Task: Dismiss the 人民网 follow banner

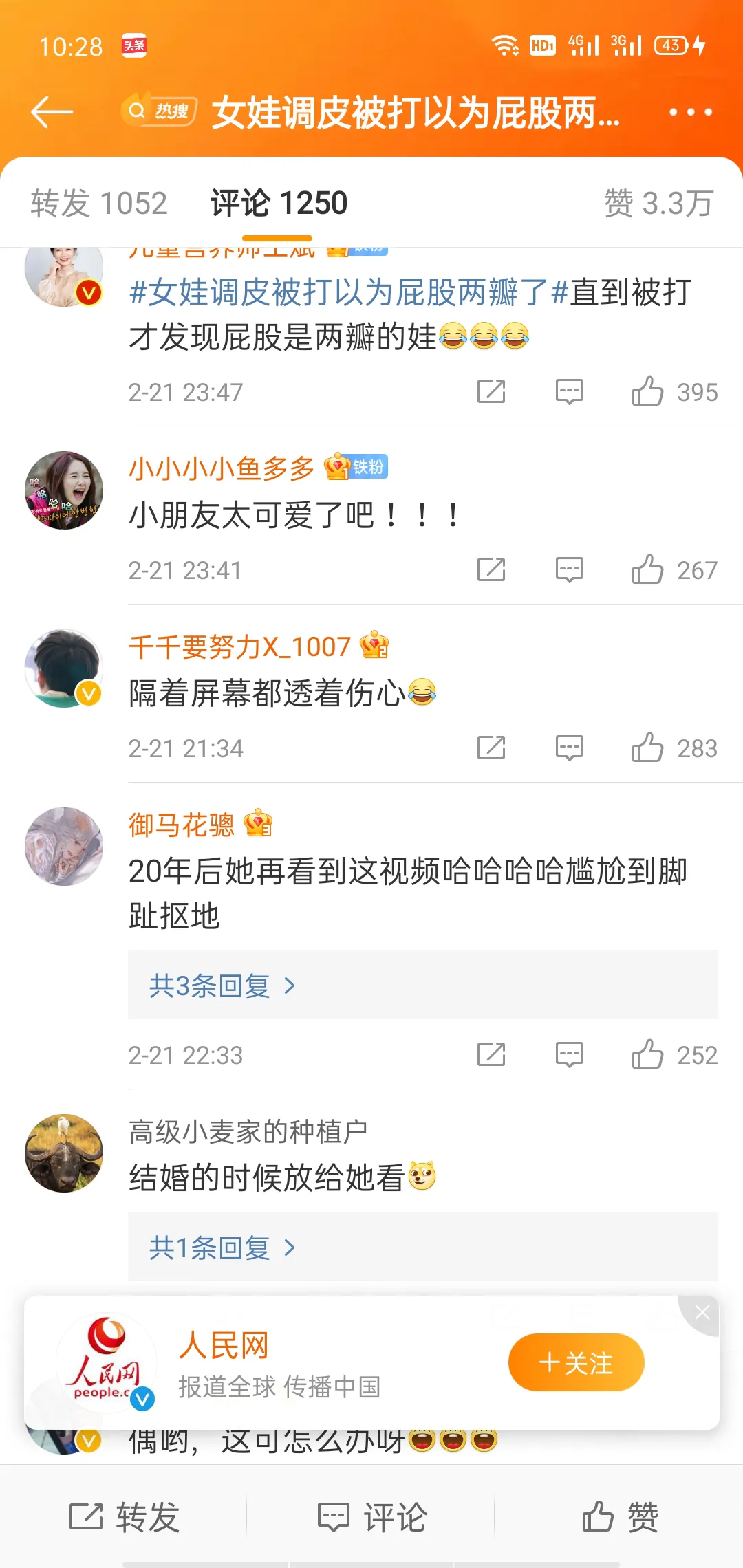Action: [x=702, y=1313]
